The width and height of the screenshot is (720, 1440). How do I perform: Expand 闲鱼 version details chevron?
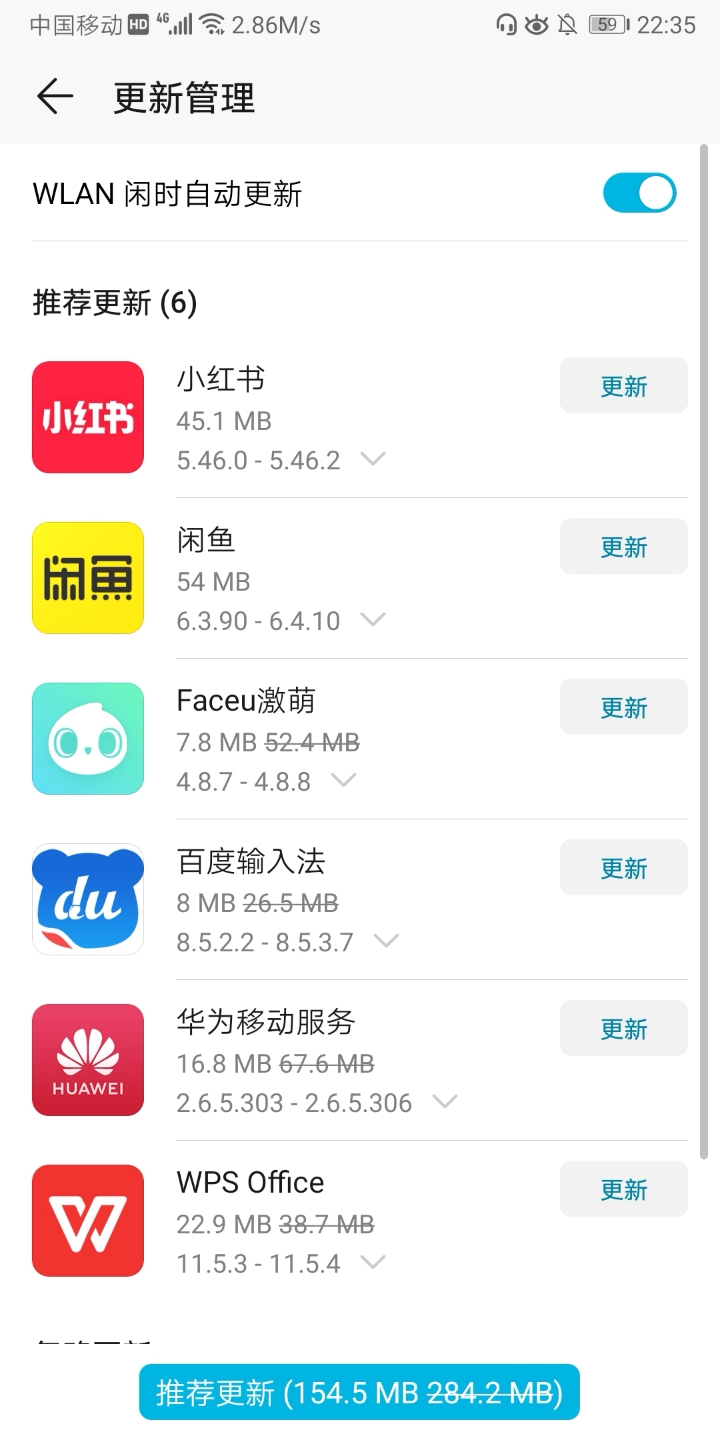(x=373, y=620)
